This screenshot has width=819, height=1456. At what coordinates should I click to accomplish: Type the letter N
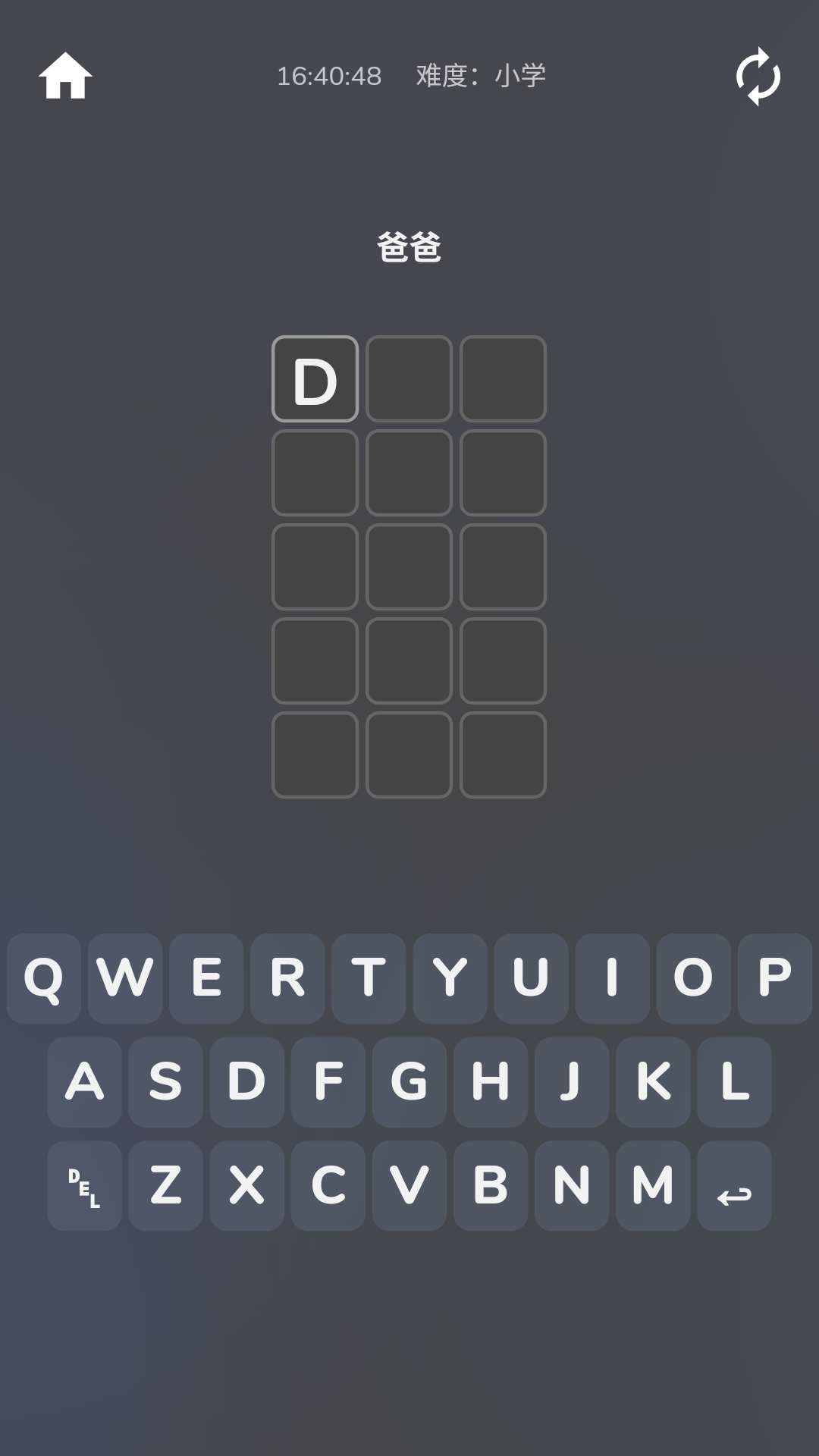pos(572,1185)
